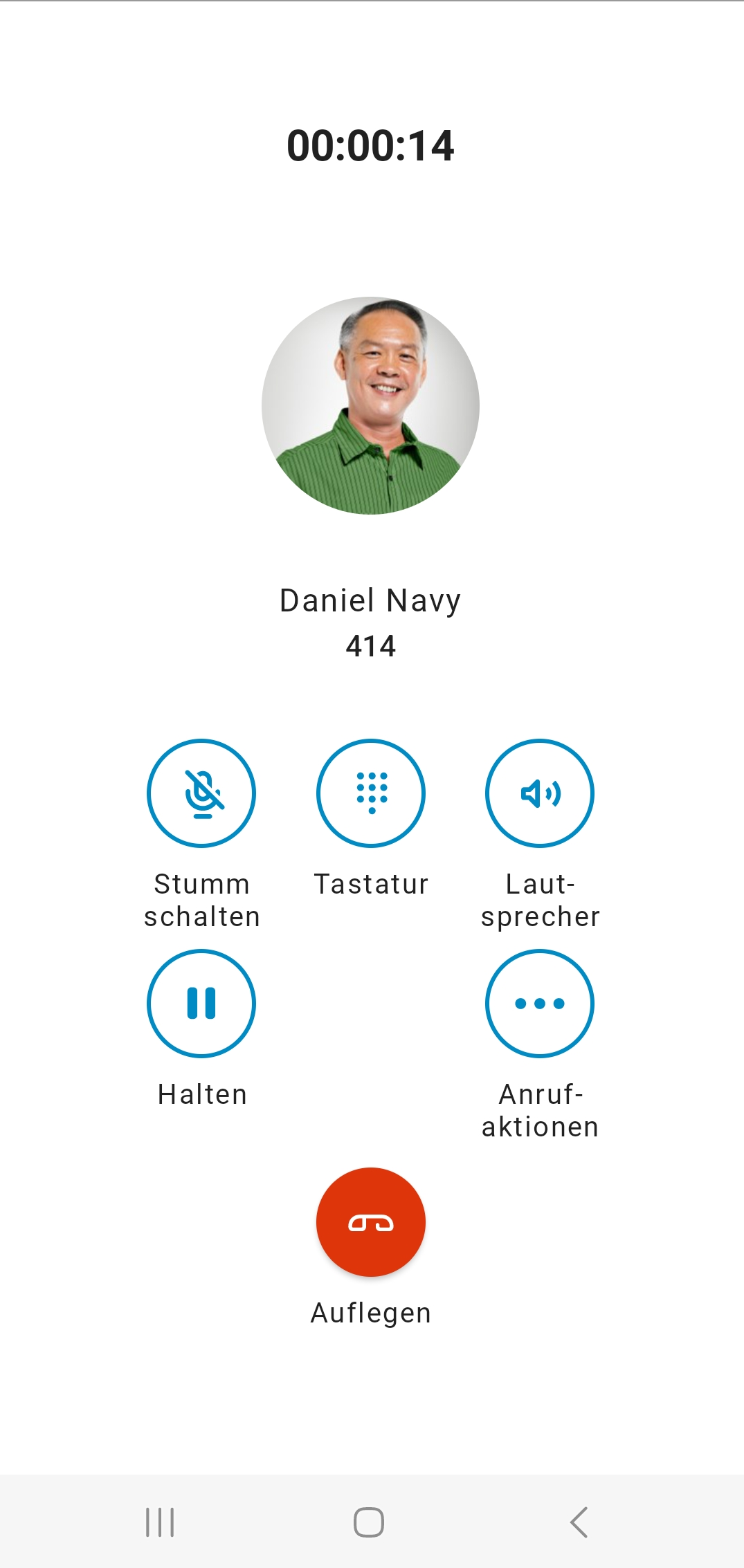Viewport: 744px width, 1568px height.
Task: Hang up the call with Auflegen
Action: pos(371,1222)
